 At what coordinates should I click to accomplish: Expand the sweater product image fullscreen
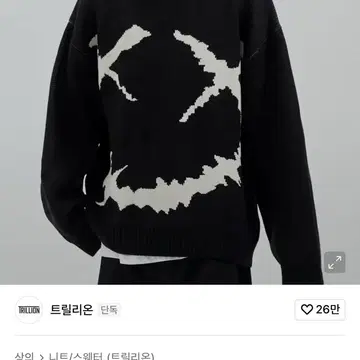[335, 262]
